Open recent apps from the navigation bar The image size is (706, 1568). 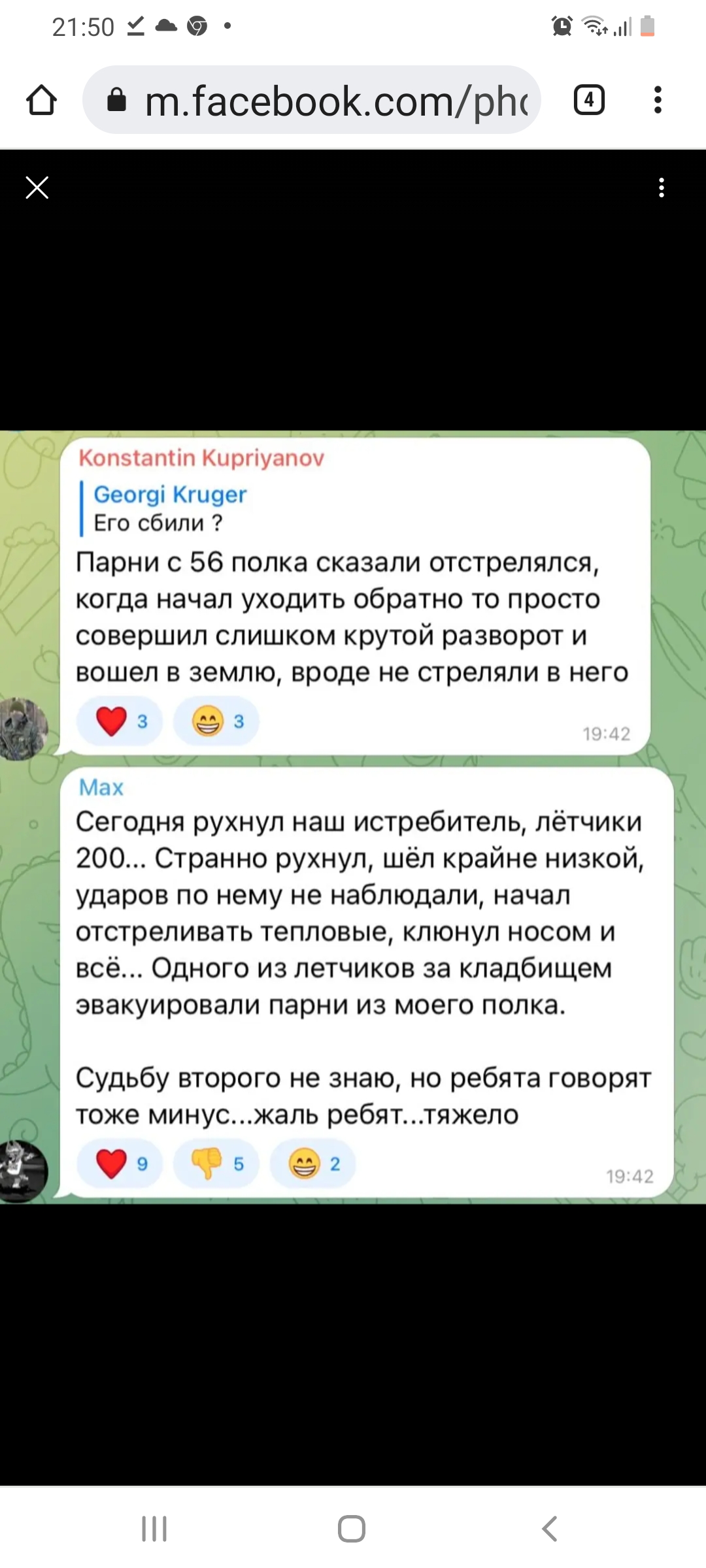154,1529
